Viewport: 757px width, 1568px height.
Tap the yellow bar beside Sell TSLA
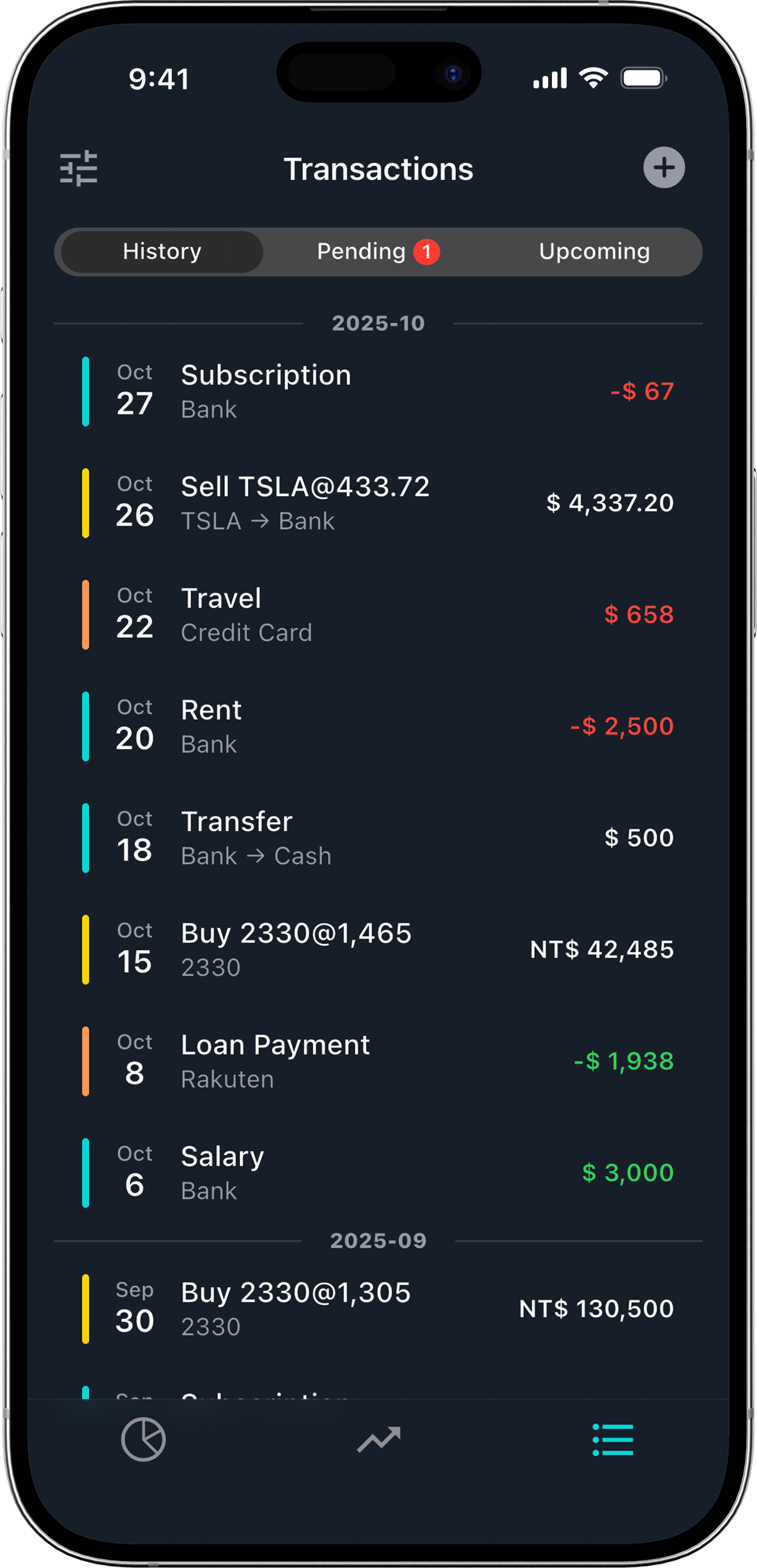point(86,502)
